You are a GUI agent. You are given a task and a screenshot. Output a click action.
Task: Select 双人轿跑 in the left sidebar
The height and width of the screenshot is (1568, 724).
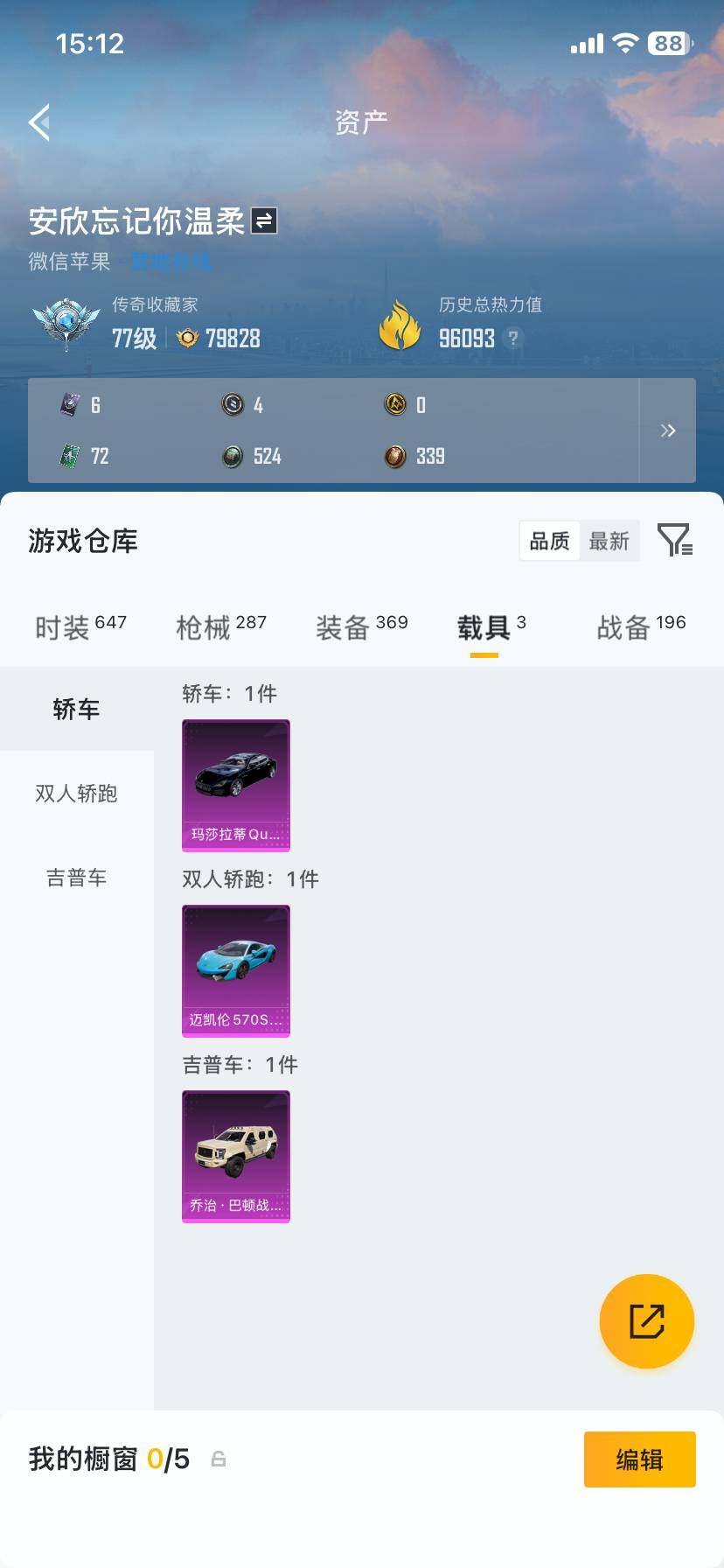point(76,794)
